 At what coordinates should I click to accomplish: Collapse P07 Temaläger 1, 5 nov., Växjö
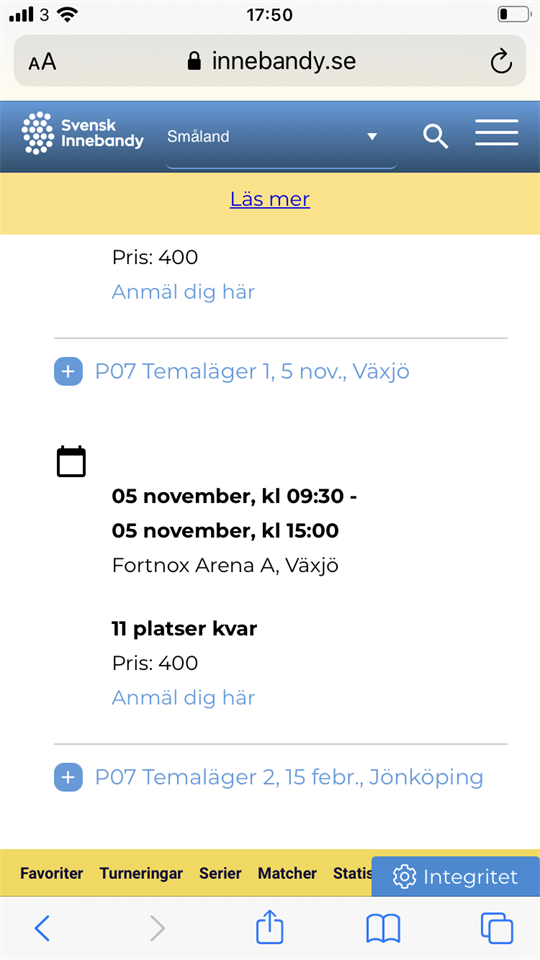(231, 372)
